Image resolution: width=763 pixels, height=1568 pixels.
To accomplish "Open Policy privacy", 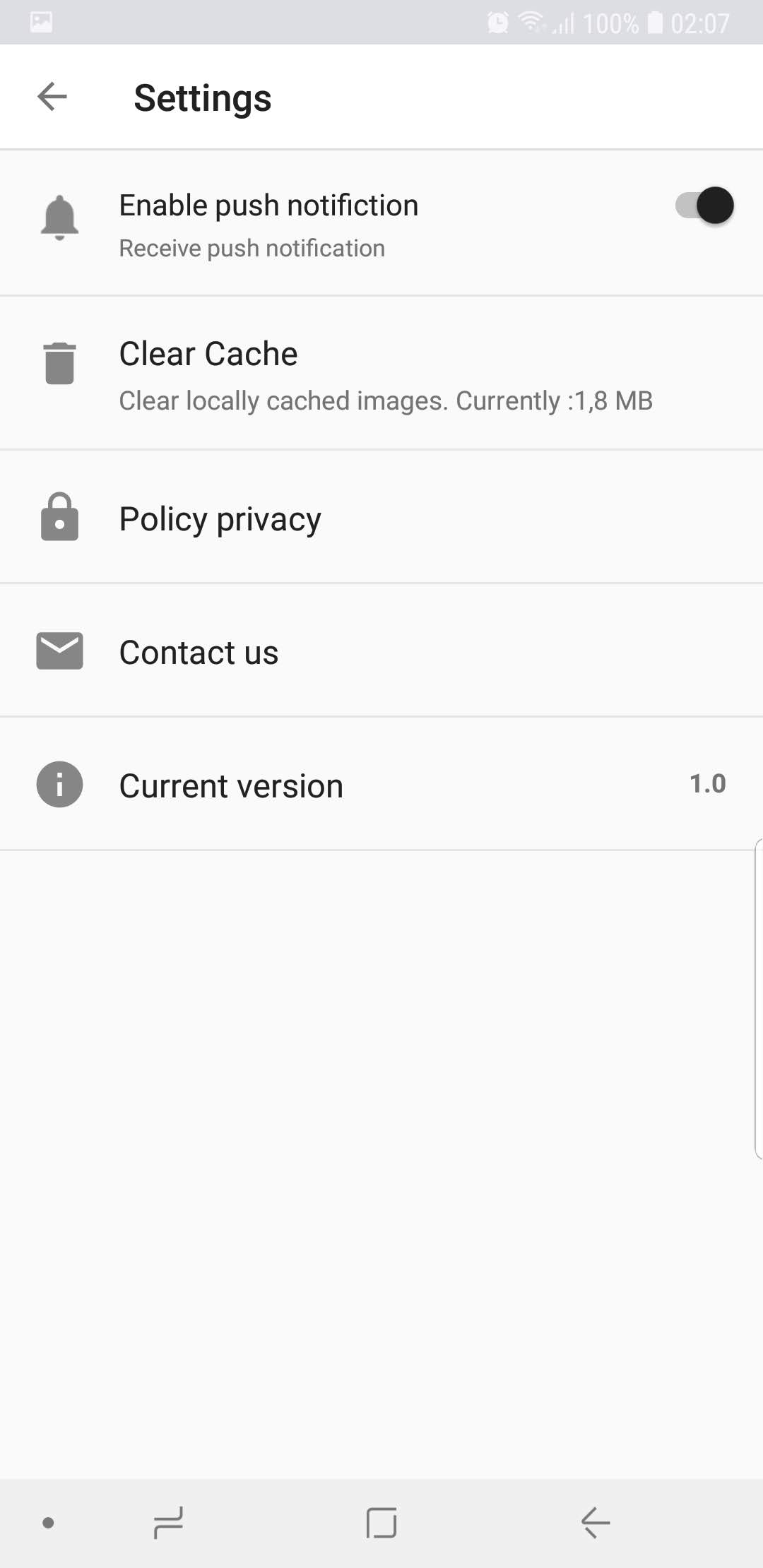I will pyautogui.click(x=381, y=518).
